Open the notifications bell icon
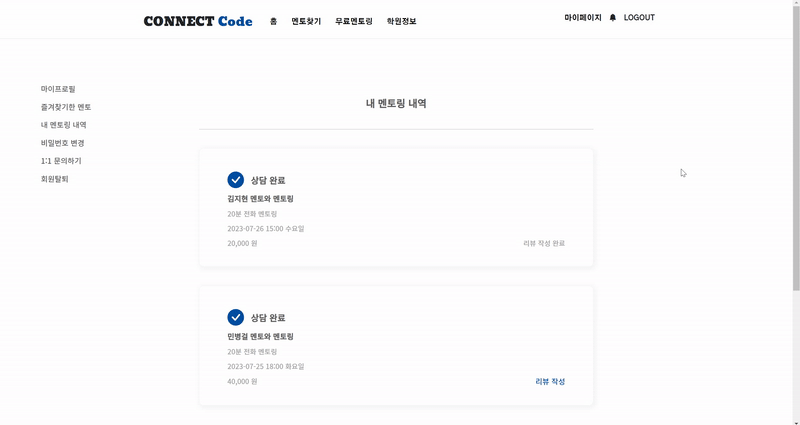This screenshot has width=800, height=425. tap(613, 18)
